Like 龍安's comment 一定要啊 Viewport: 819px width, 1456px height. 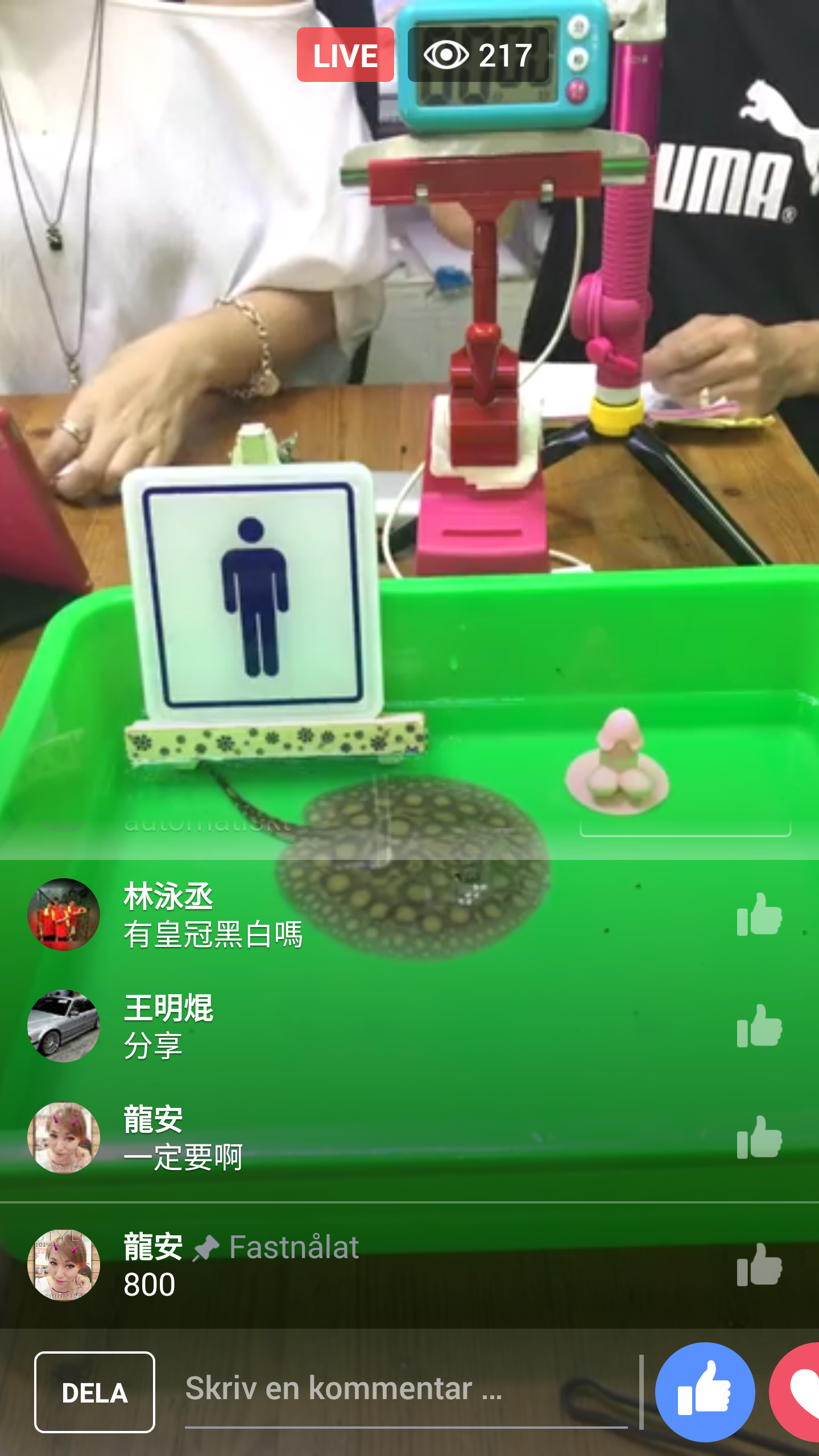point(759,1137)
